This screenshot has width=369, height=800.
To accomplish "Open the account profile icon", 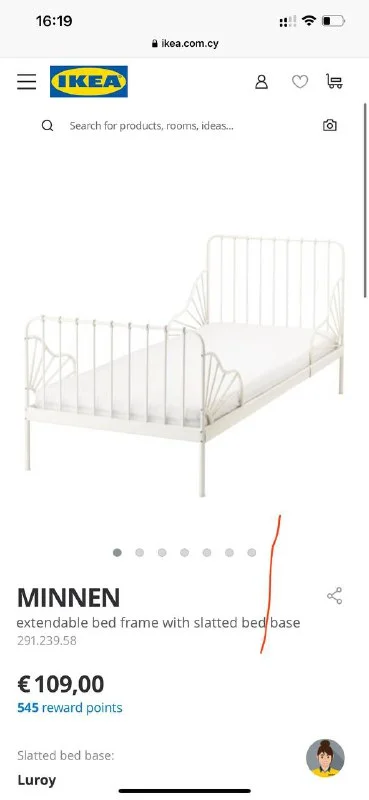I will (x=261, y=82).
